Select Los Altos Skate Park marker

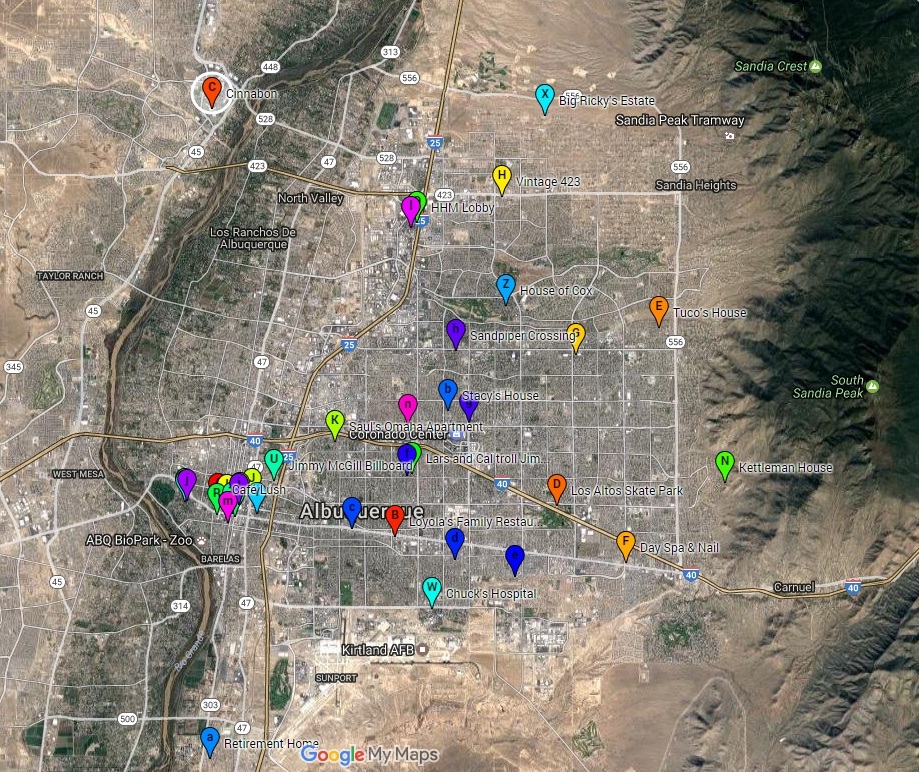coord(557,486)
